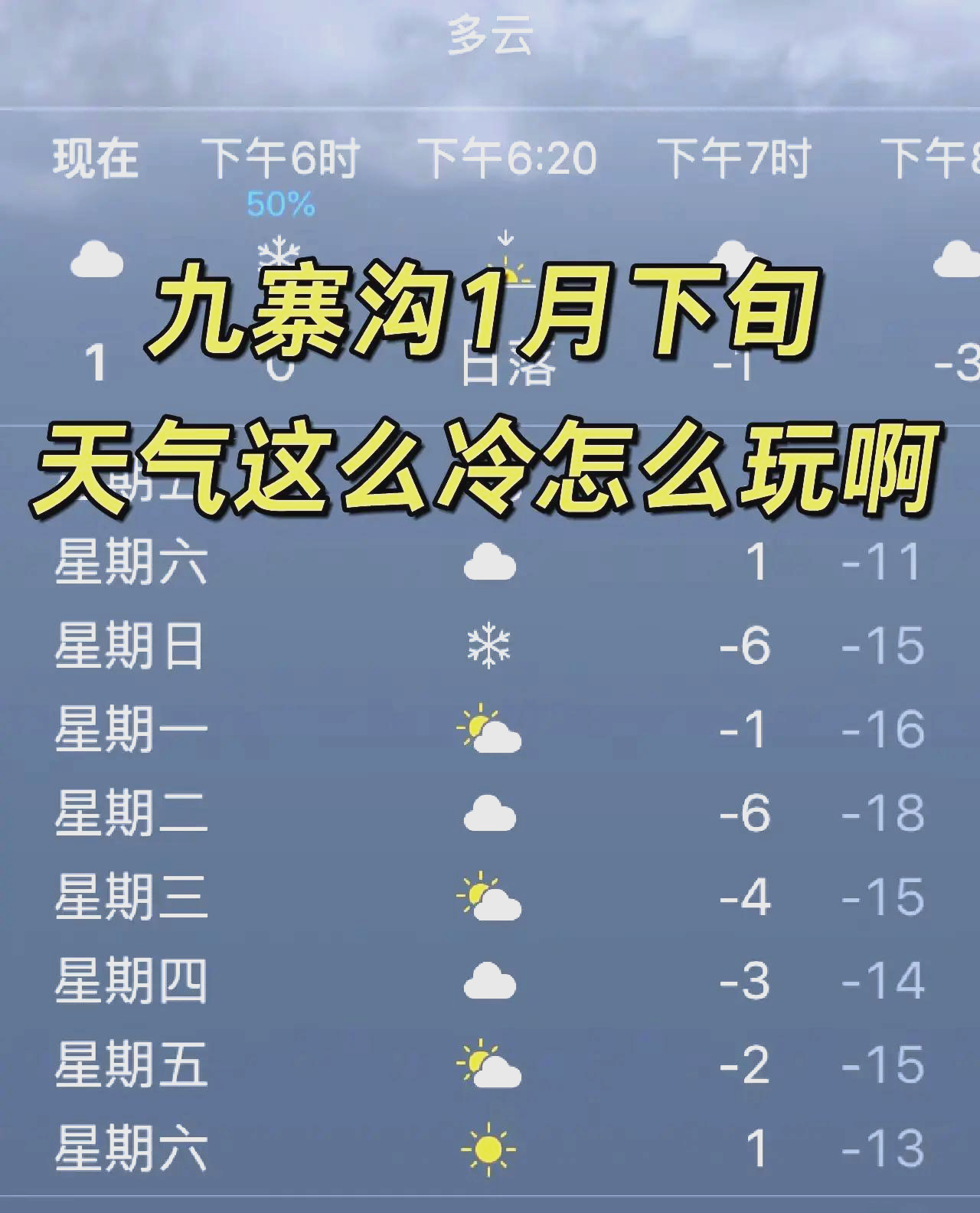Open the 星期日 daily forecast row

134,647
